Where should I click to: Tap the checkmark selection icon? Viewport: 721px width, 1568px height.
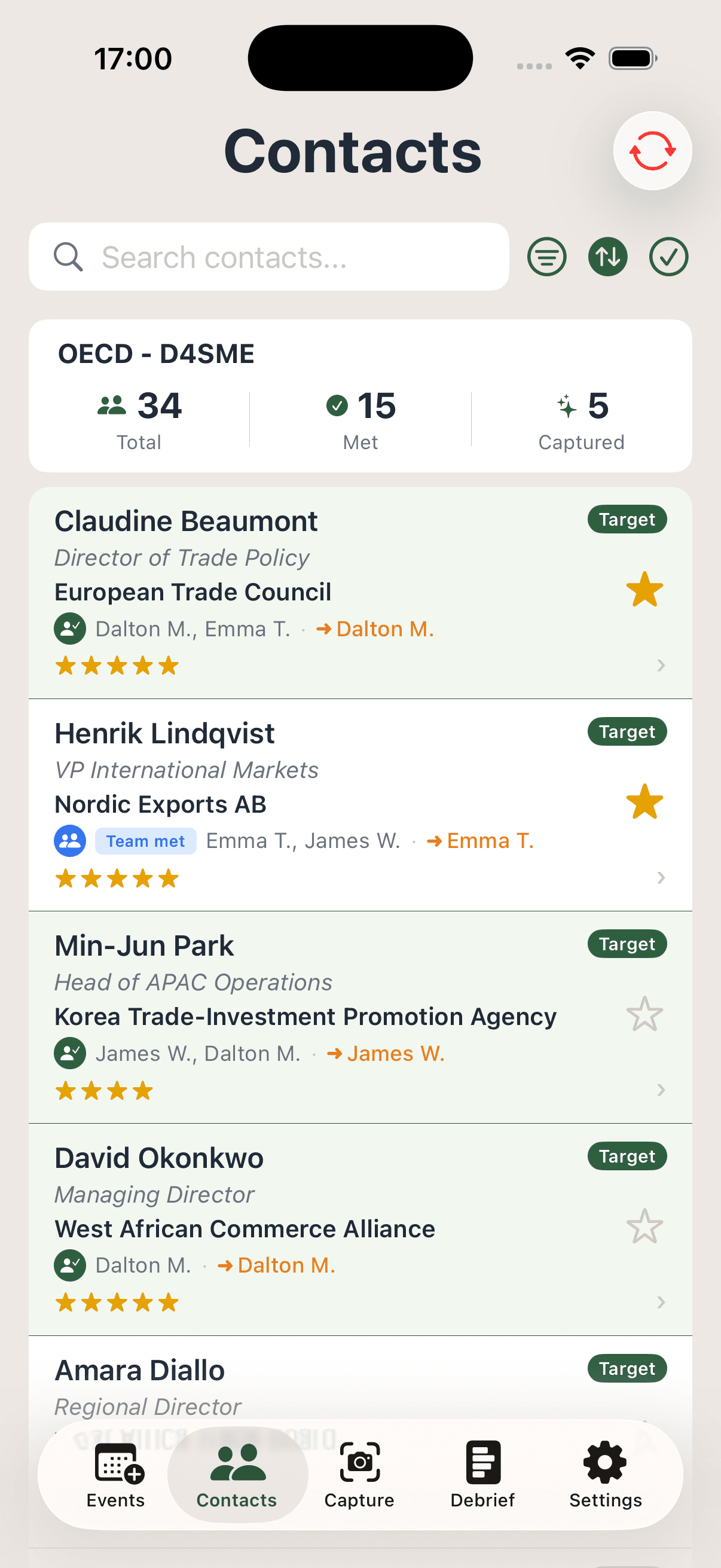(x=667, y=257)
